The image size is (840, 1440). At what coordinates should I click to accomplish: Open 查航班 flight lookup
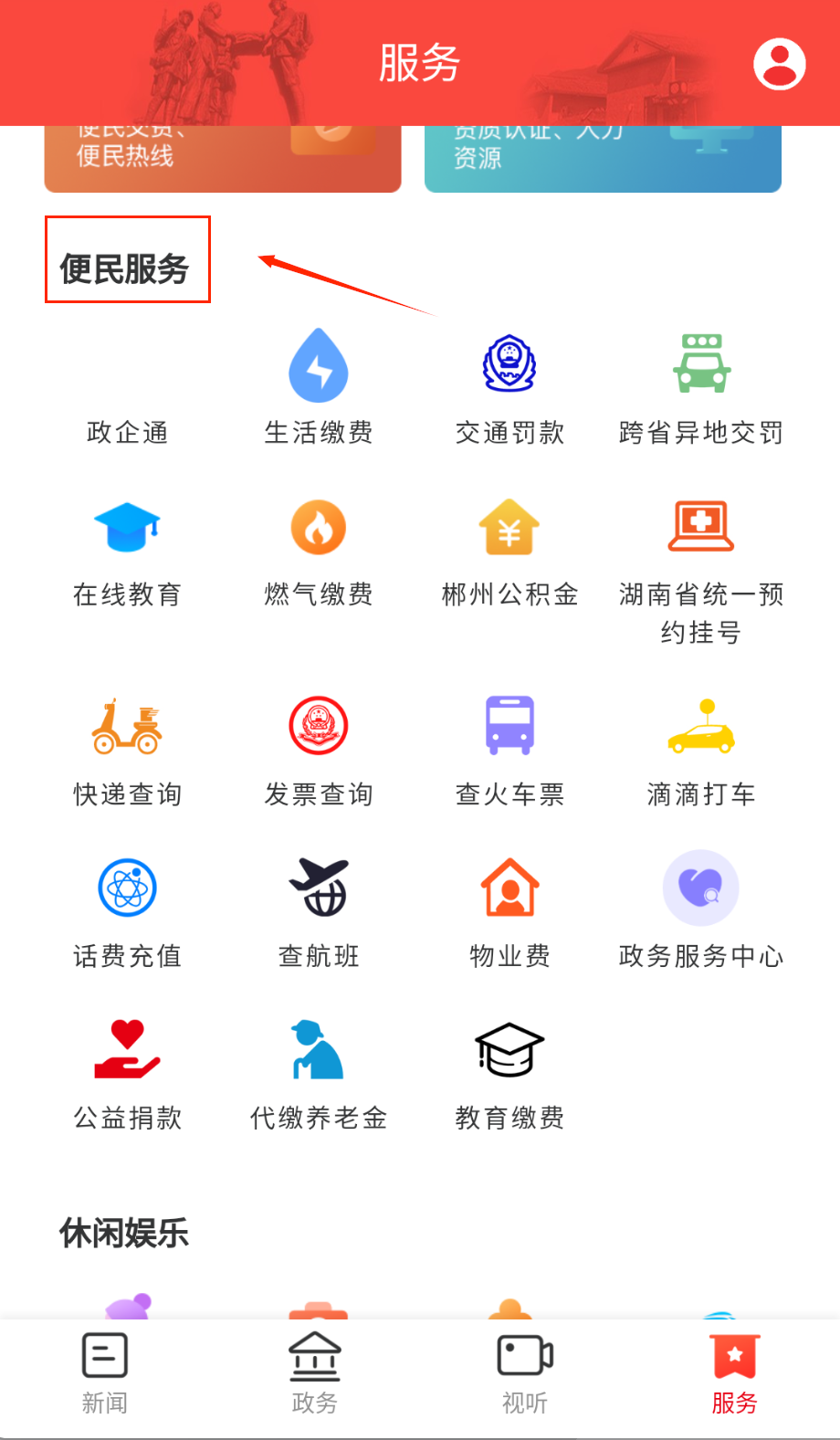click(x=319, y=889)
